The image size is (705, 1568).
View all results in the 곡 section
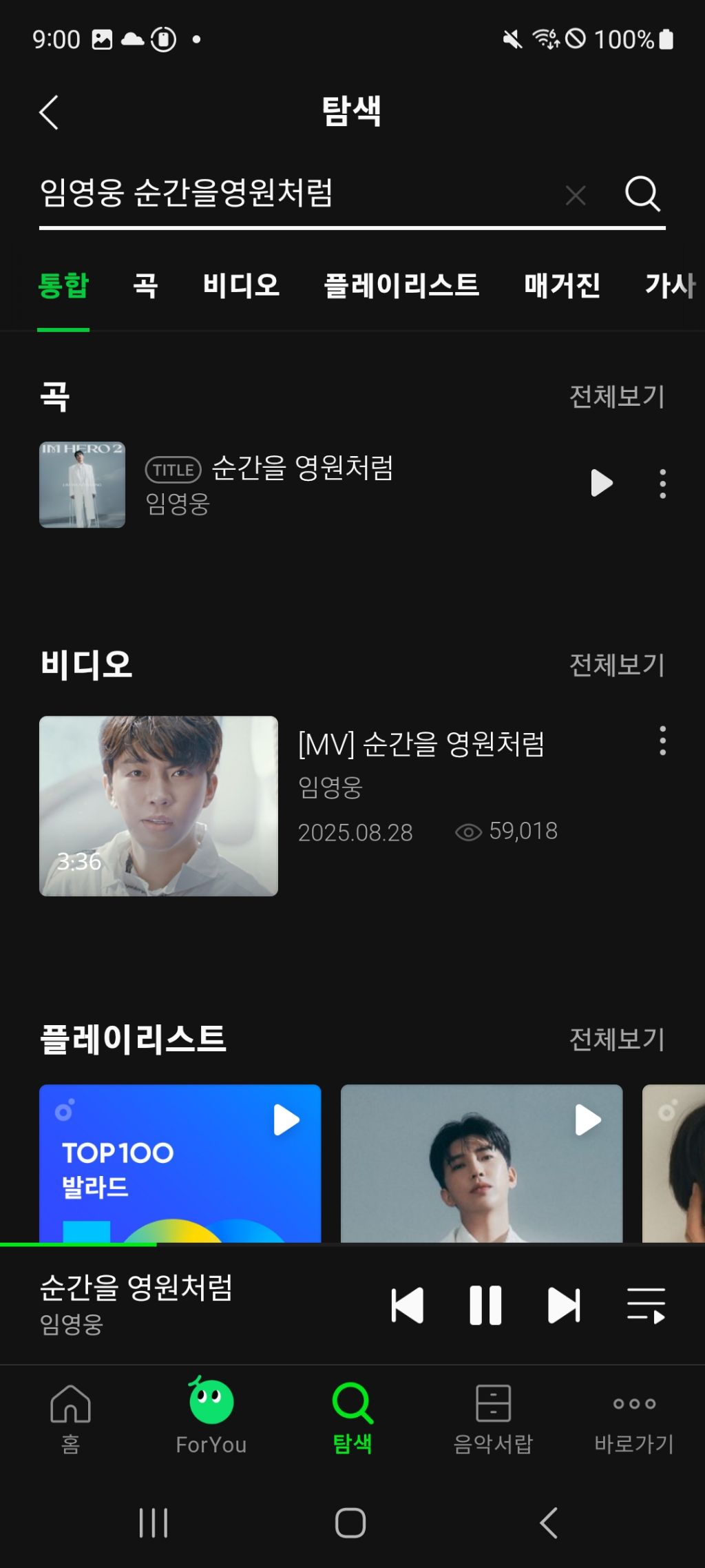click(616, 396)
